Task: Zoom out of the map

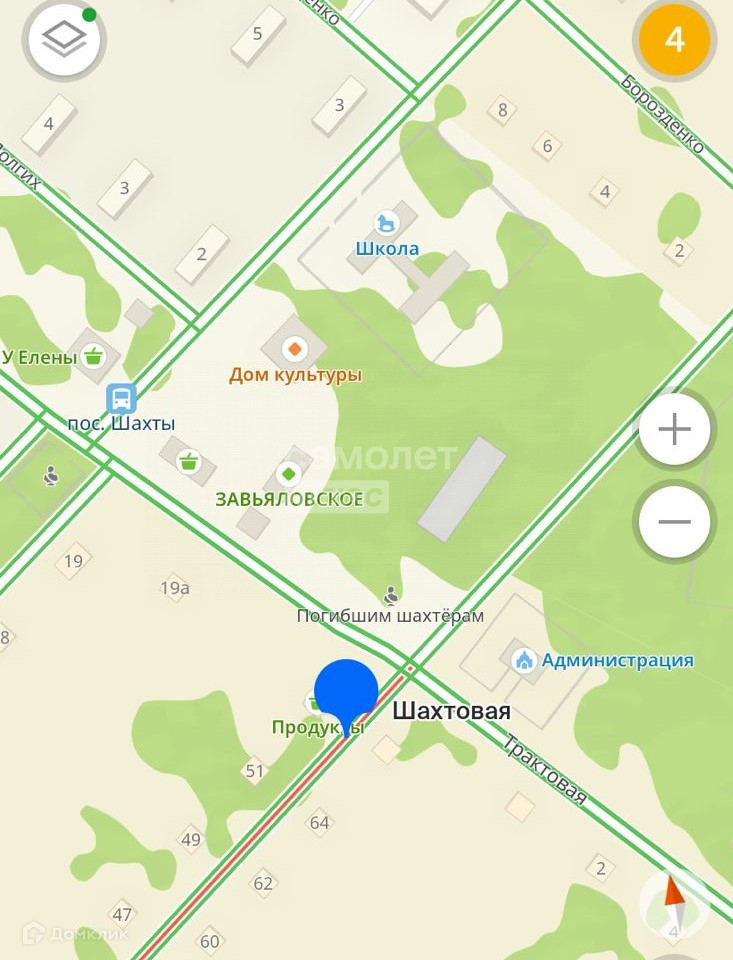Action: click(x=675, y=522)
